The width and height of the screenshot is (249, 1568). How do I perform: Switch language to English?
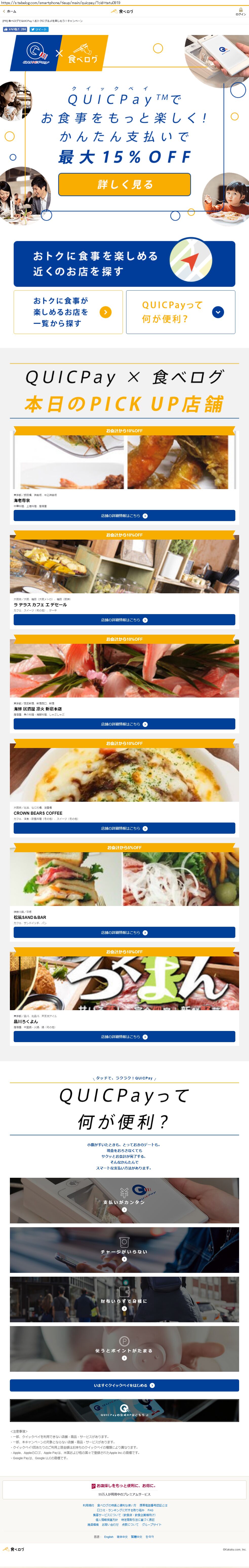109,1537
